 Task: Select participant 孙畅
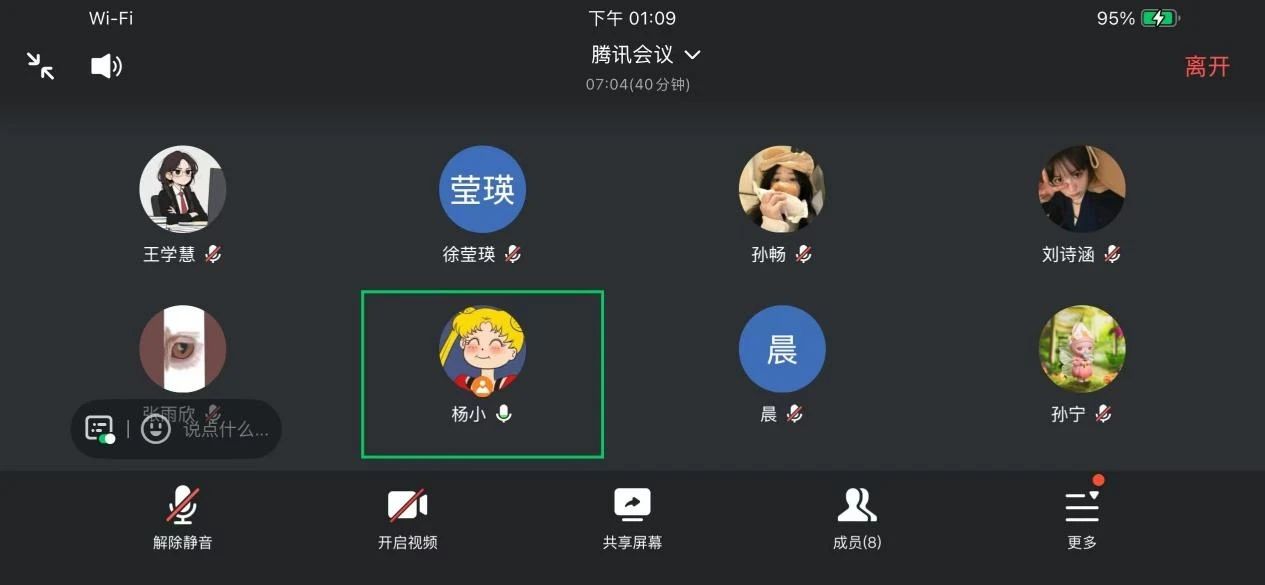pos(782,190)
